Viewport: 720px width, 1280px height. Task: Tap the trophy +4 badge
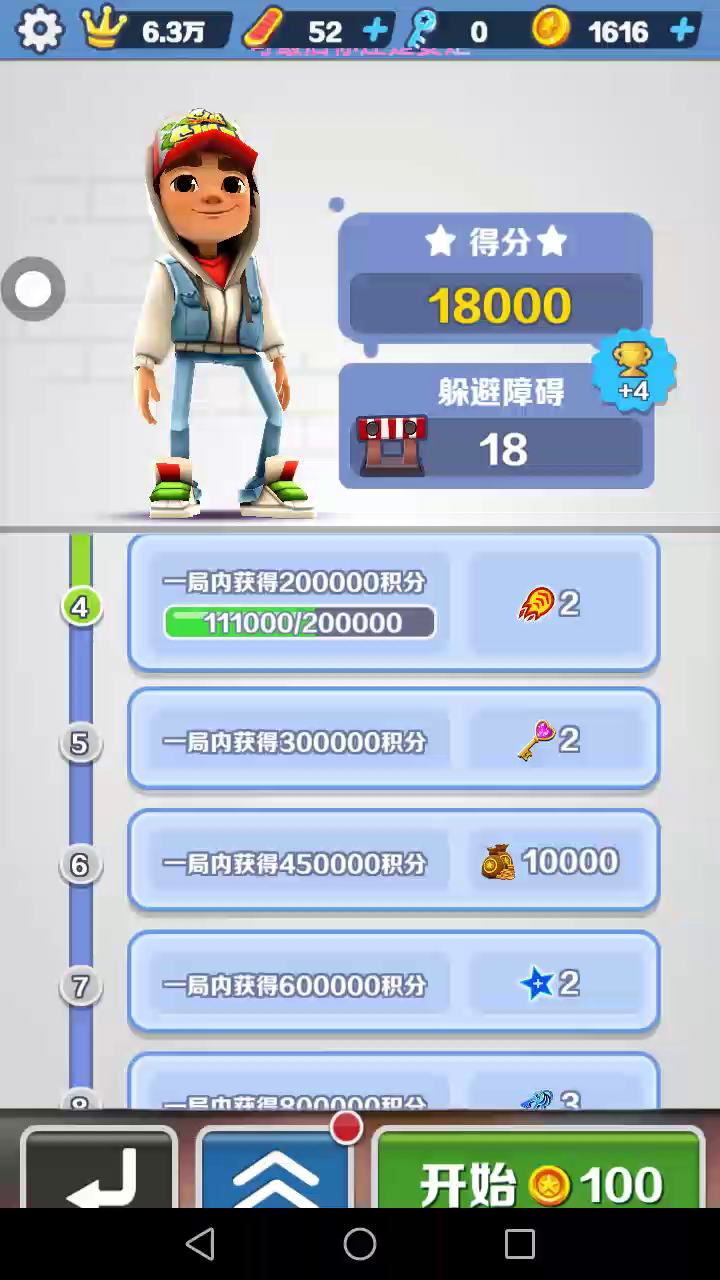[x=634, y=370]
